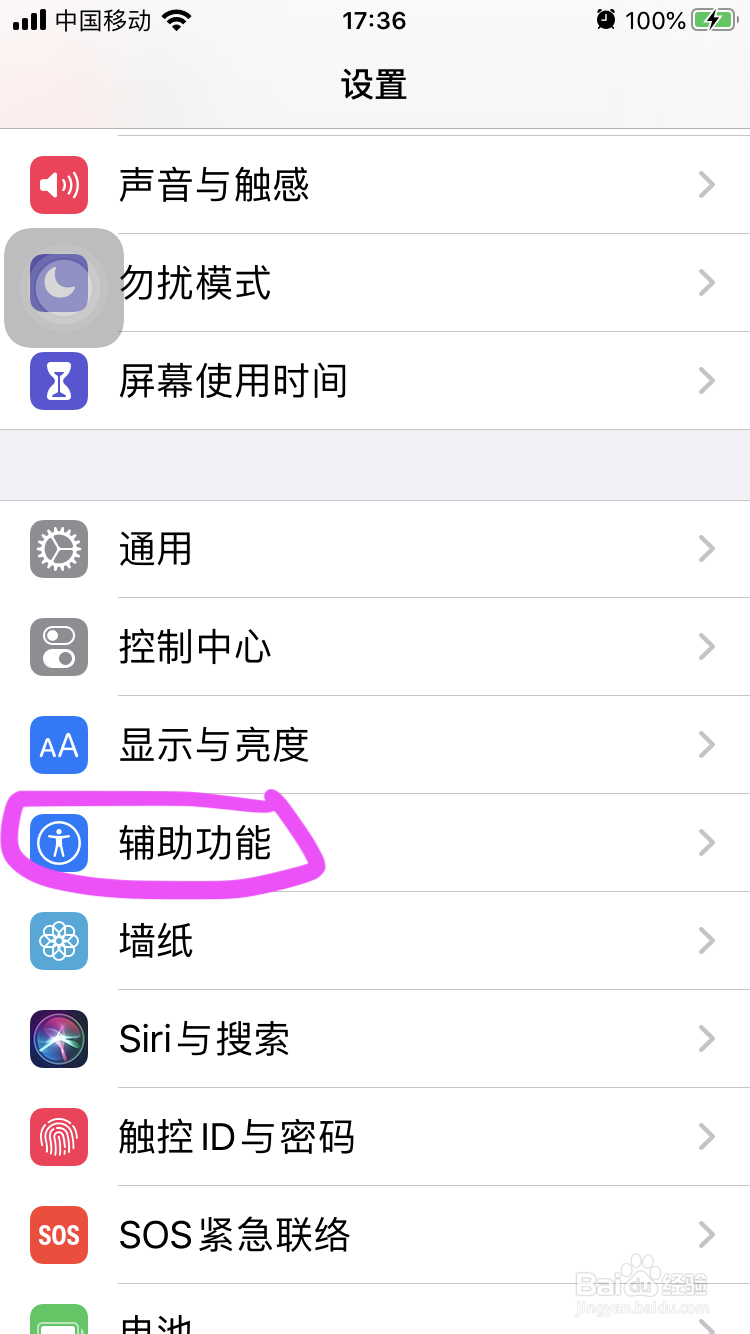Expand the 墙纸 row chevron
Image resolution: width=750 pixels, height=1334 pixels.
click(707, 941)
